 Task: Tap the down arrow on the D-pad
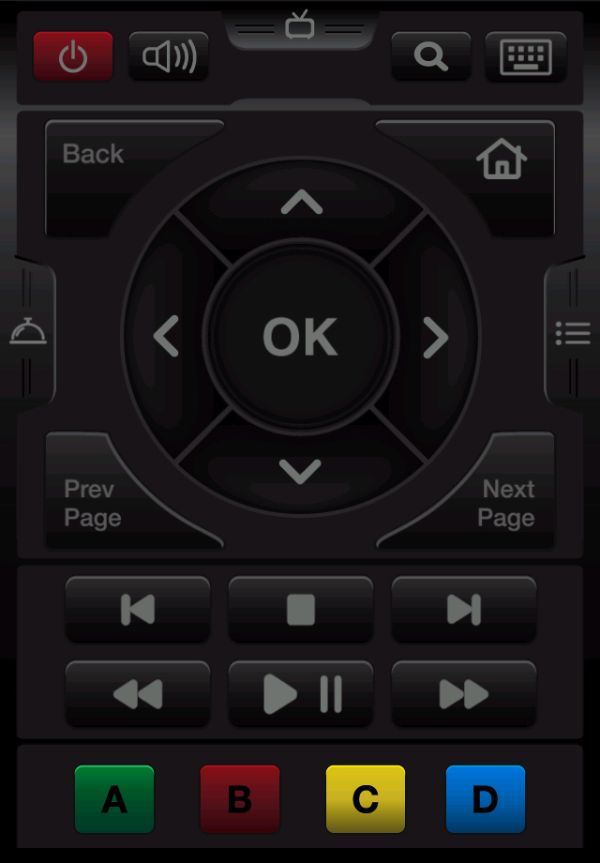click(301, 470)
